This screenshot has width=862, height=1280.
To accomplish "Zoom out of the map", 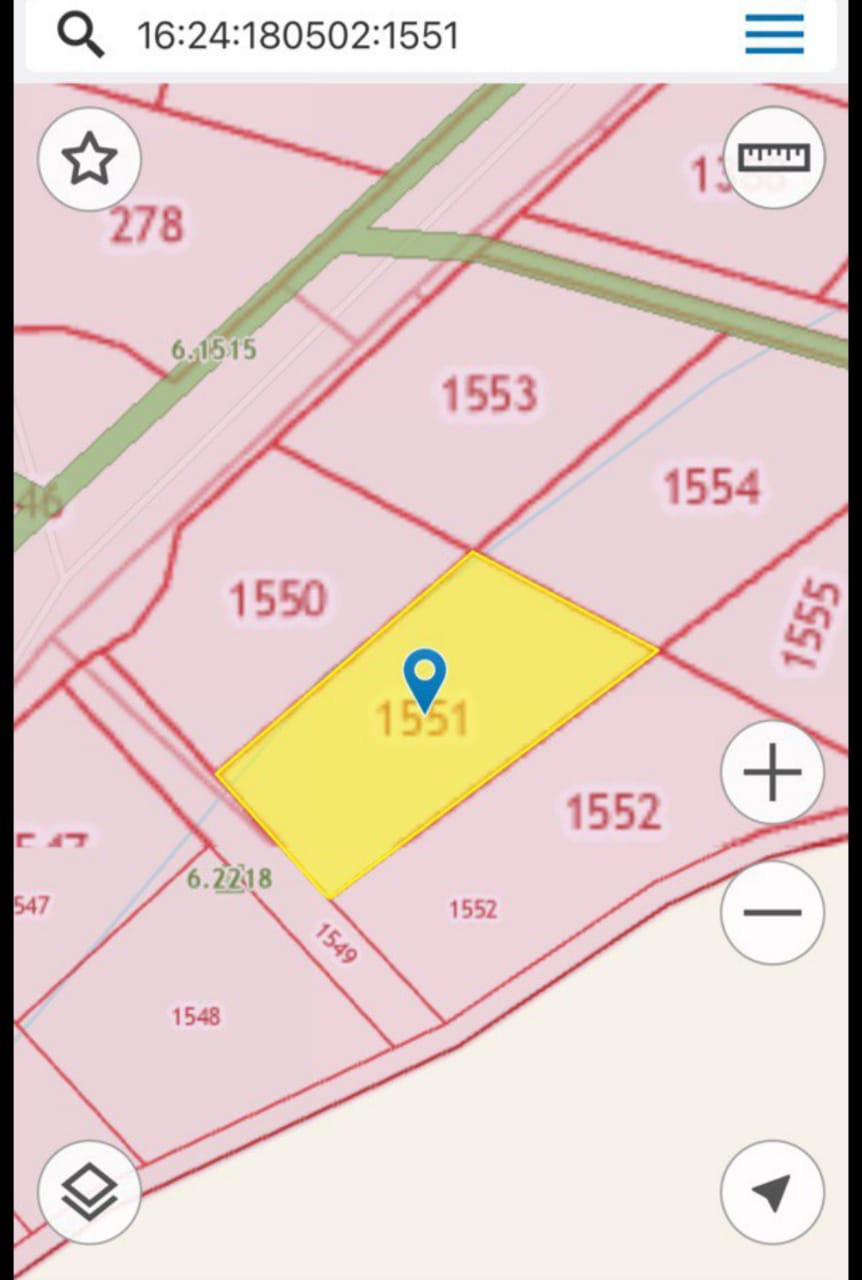I will 773,912.
